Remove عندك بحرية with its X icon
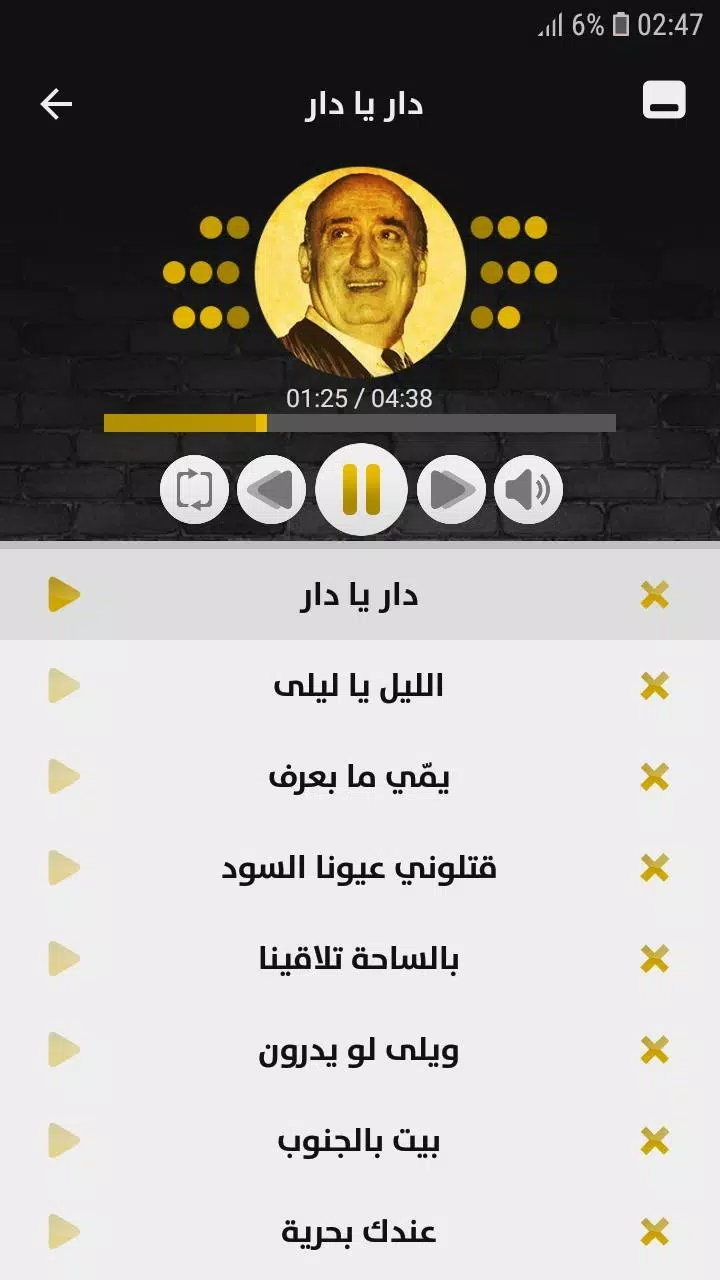The image size is (720, 1280). [654, 1232]
